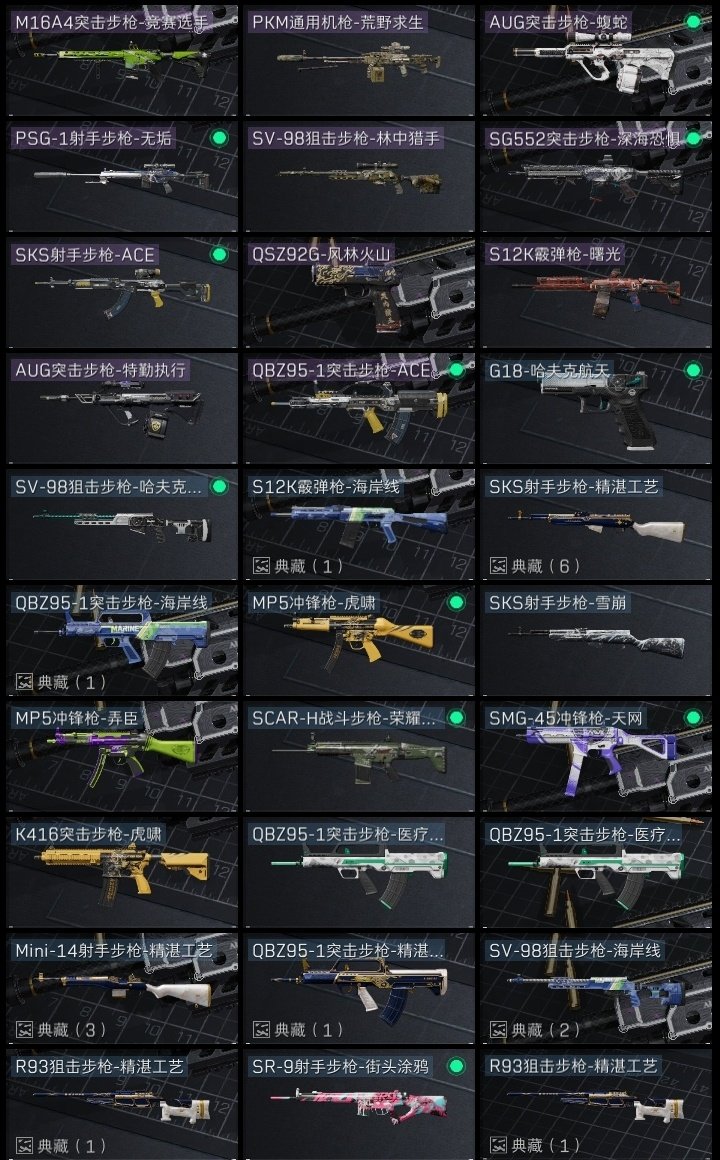Select the G18-哈夫克航天 pistol skin

(x=596, y=406)
